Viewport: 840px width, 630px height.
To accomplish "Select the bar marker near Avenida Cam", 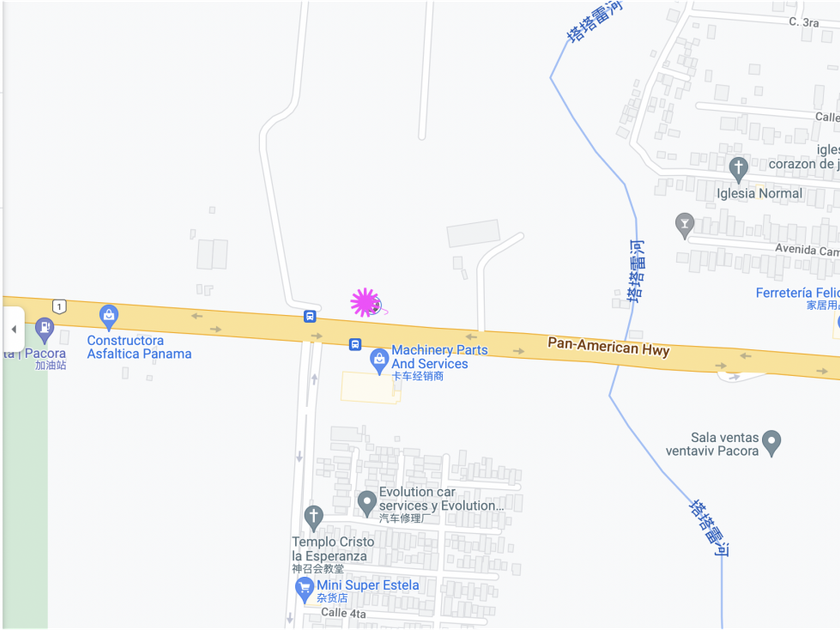I will 685,226.
